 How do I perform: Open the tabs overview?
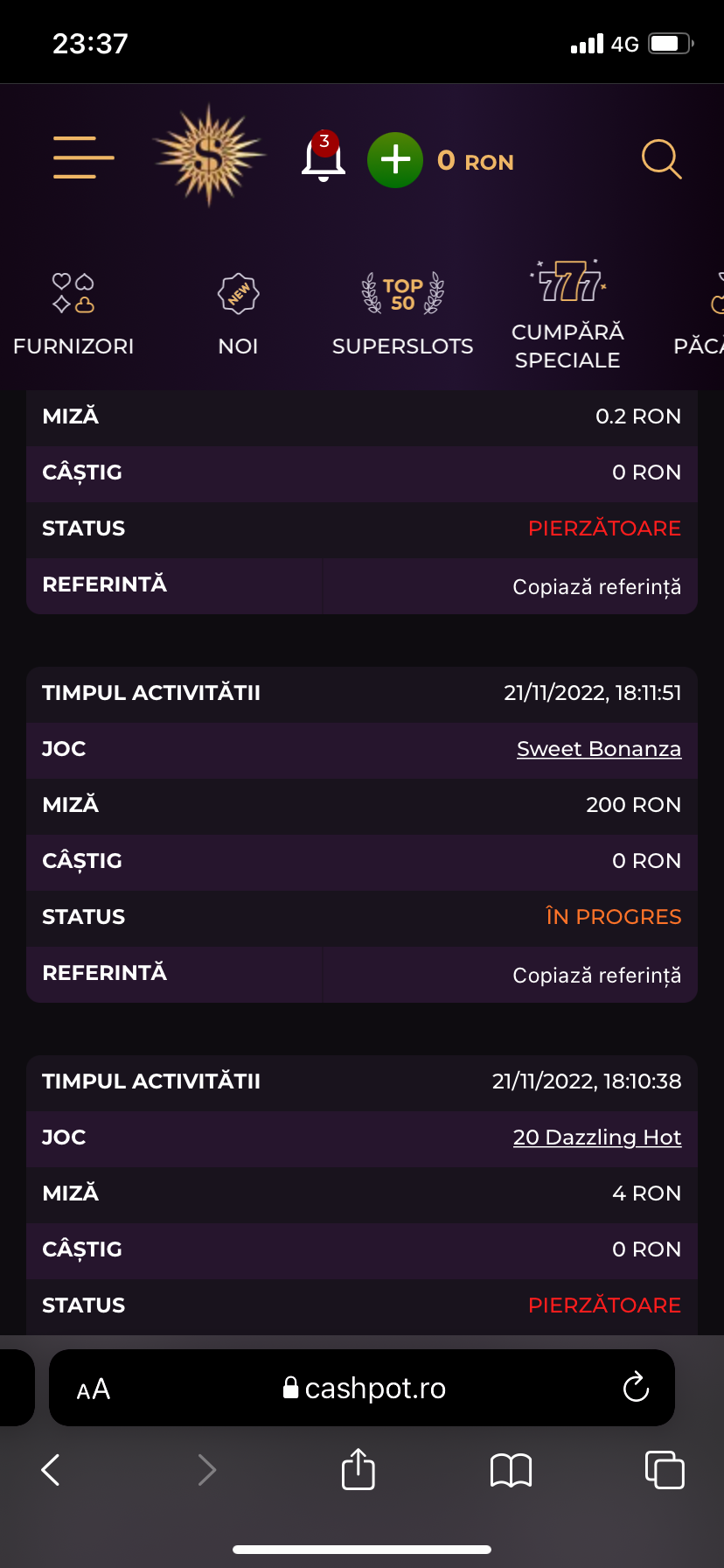click(665, 1469)
